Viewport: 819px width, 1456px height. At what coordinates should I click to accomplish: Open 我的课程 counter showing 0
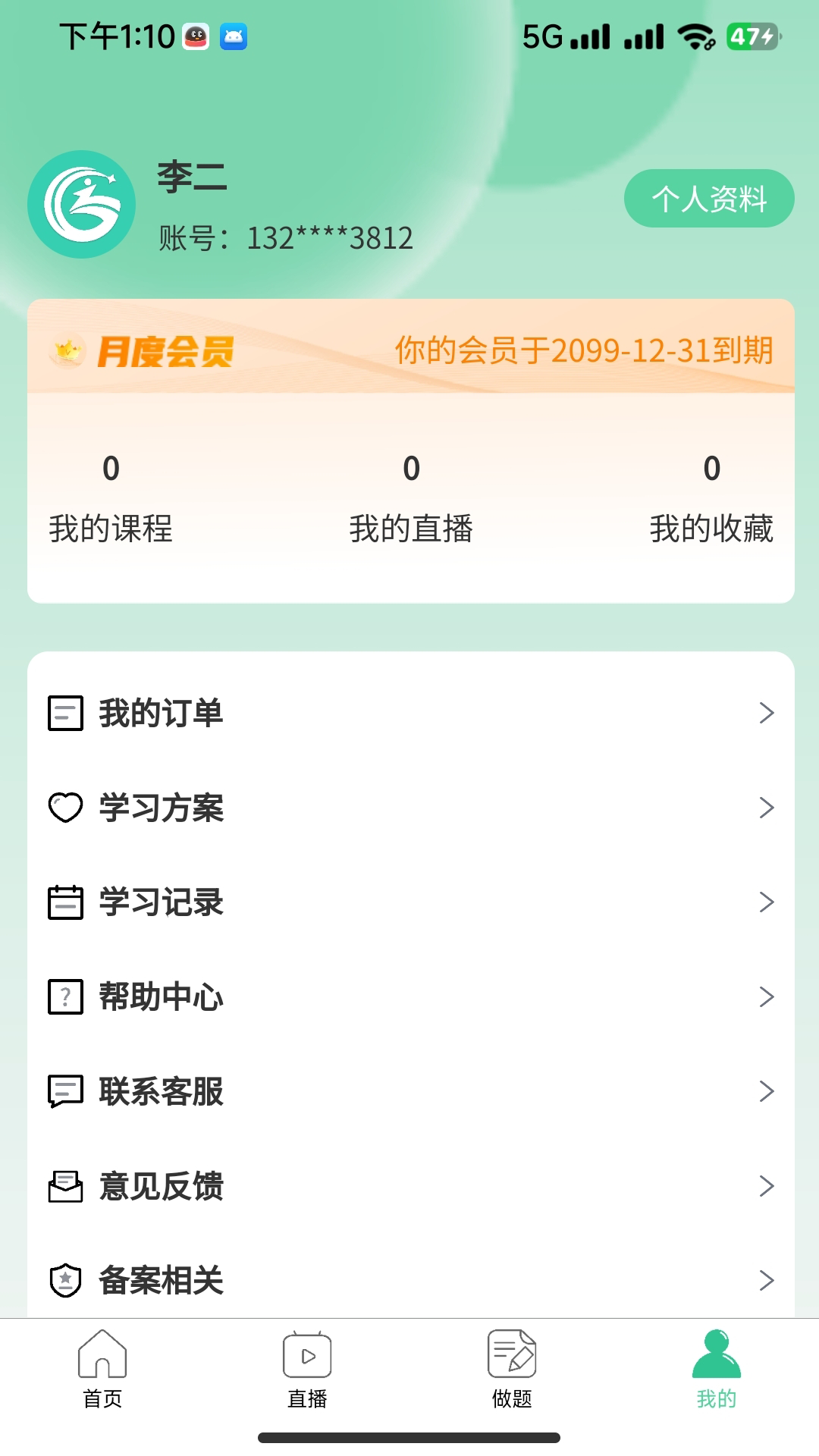(x=111, y=493)
